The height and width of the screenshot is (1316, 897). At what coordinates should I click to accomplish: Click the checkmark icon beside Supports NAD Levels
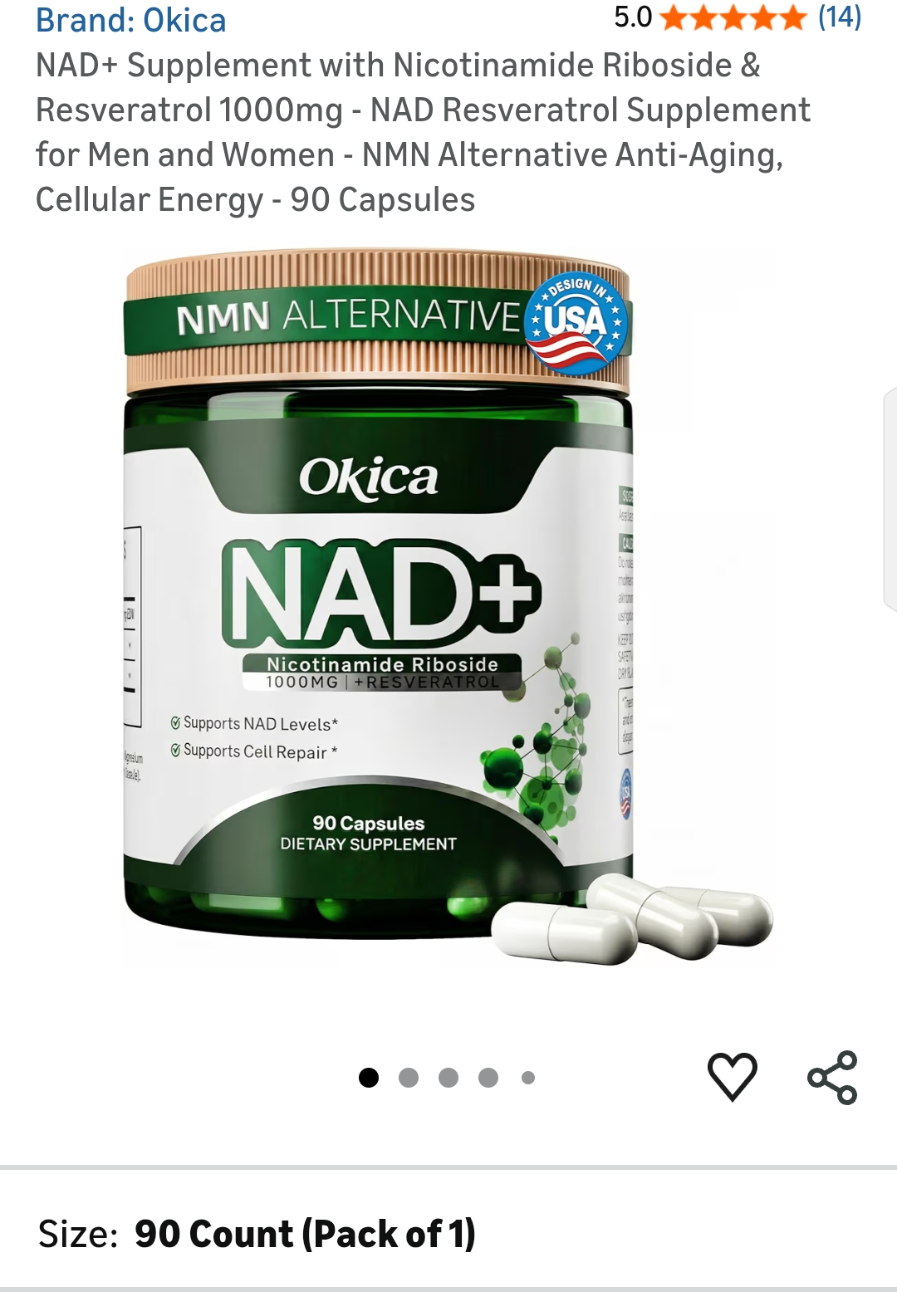click(174, 723)
